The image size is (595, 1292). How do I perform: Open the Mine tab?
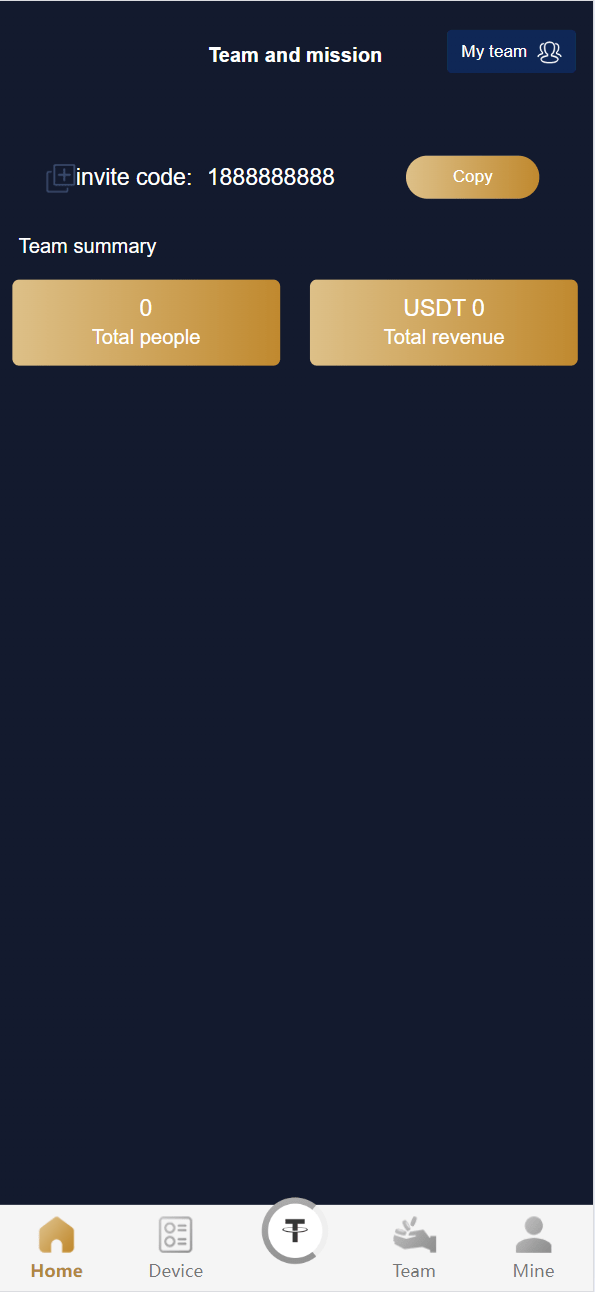click(533, 1248)
